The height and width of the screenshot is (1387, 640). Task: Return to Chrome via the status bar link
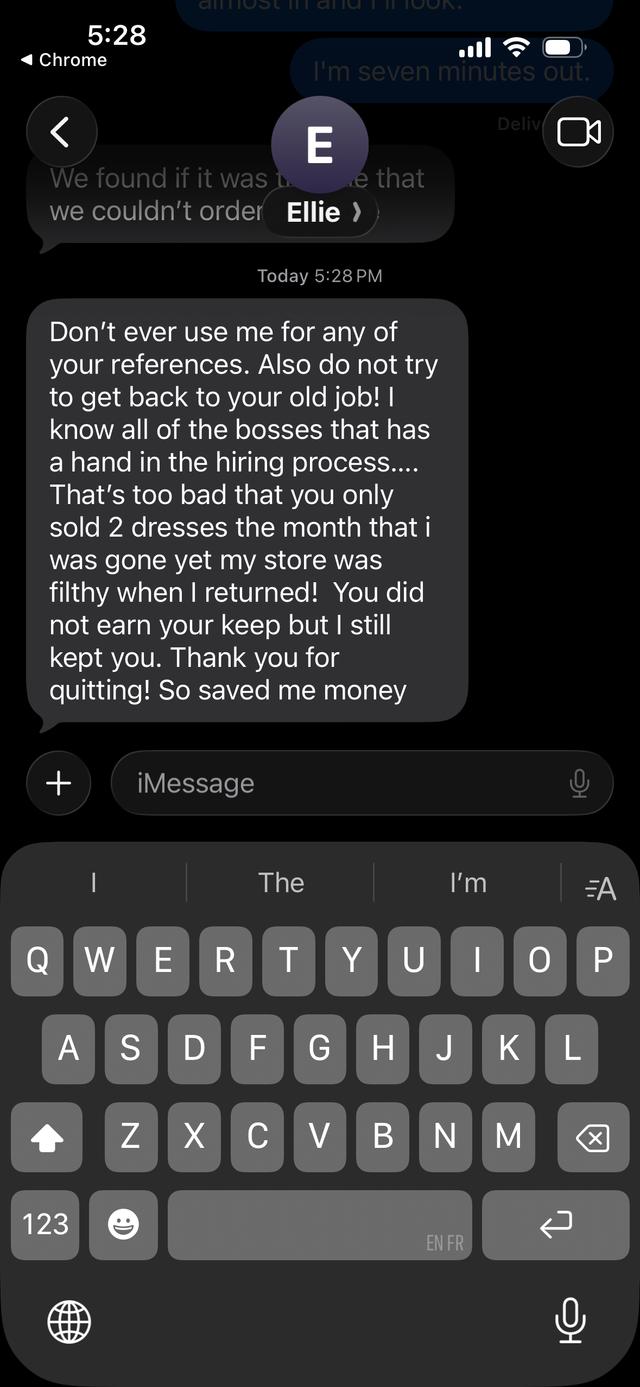coord(64,60)
